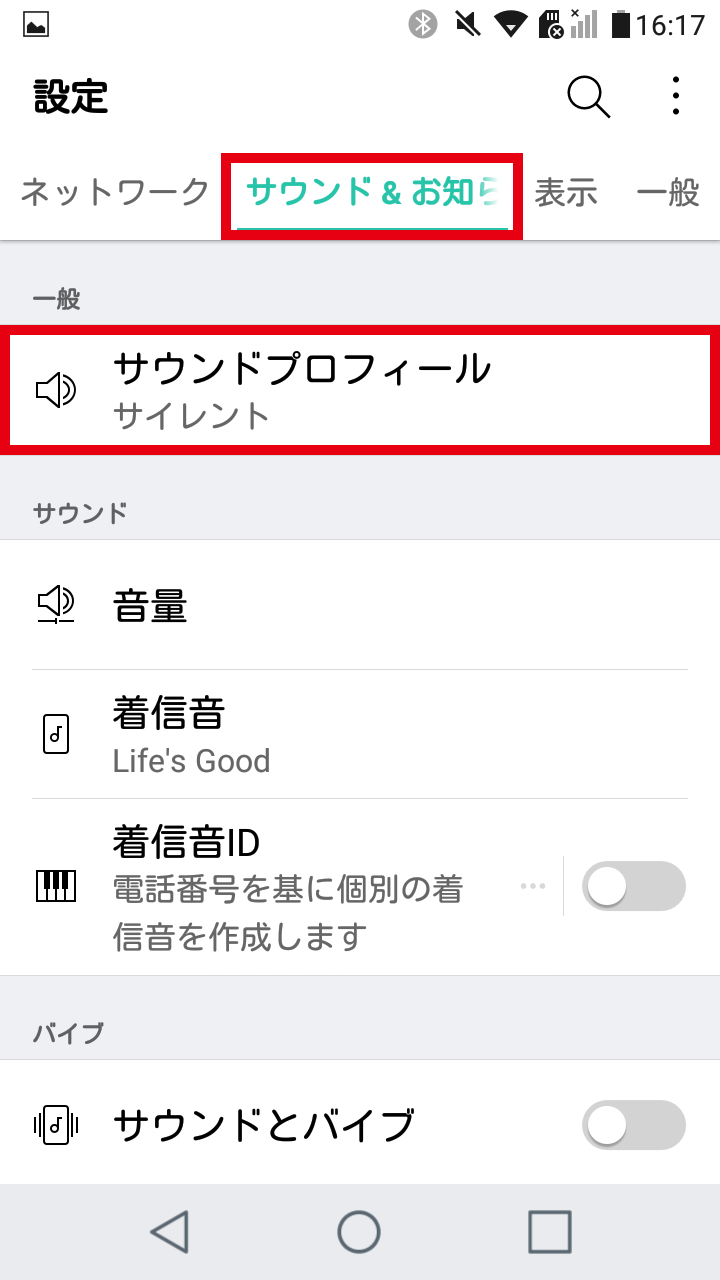Viewport: 720px width, 1280px height.
Task: Open 着信音 Life's Good ringtone row
Action: [x=360, y=735]
